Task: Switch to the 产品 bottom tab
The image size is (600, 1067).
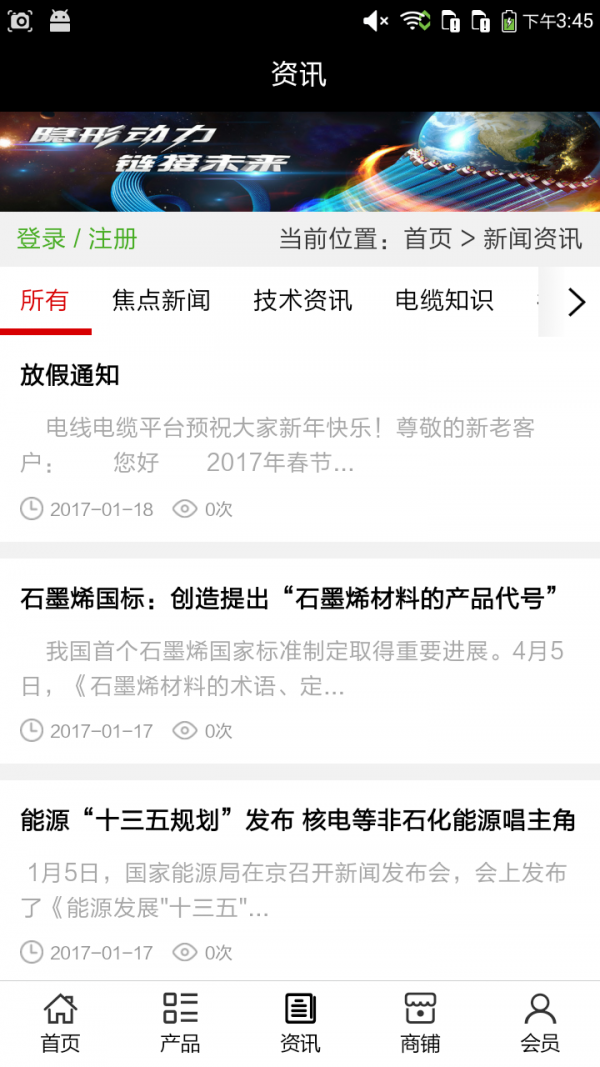Action: 180,1023
